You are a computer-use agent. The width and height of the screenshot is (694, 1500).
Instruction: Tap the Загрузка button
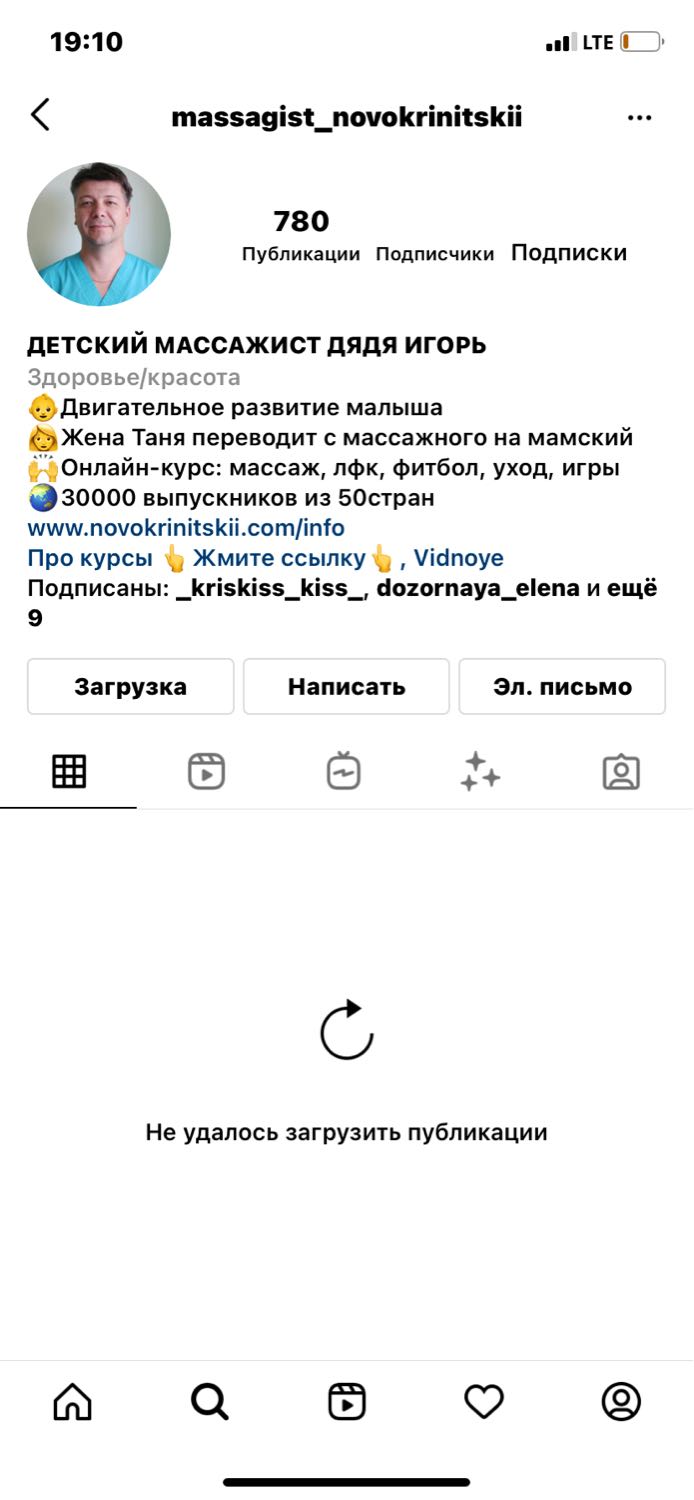[x=131, y=686]
